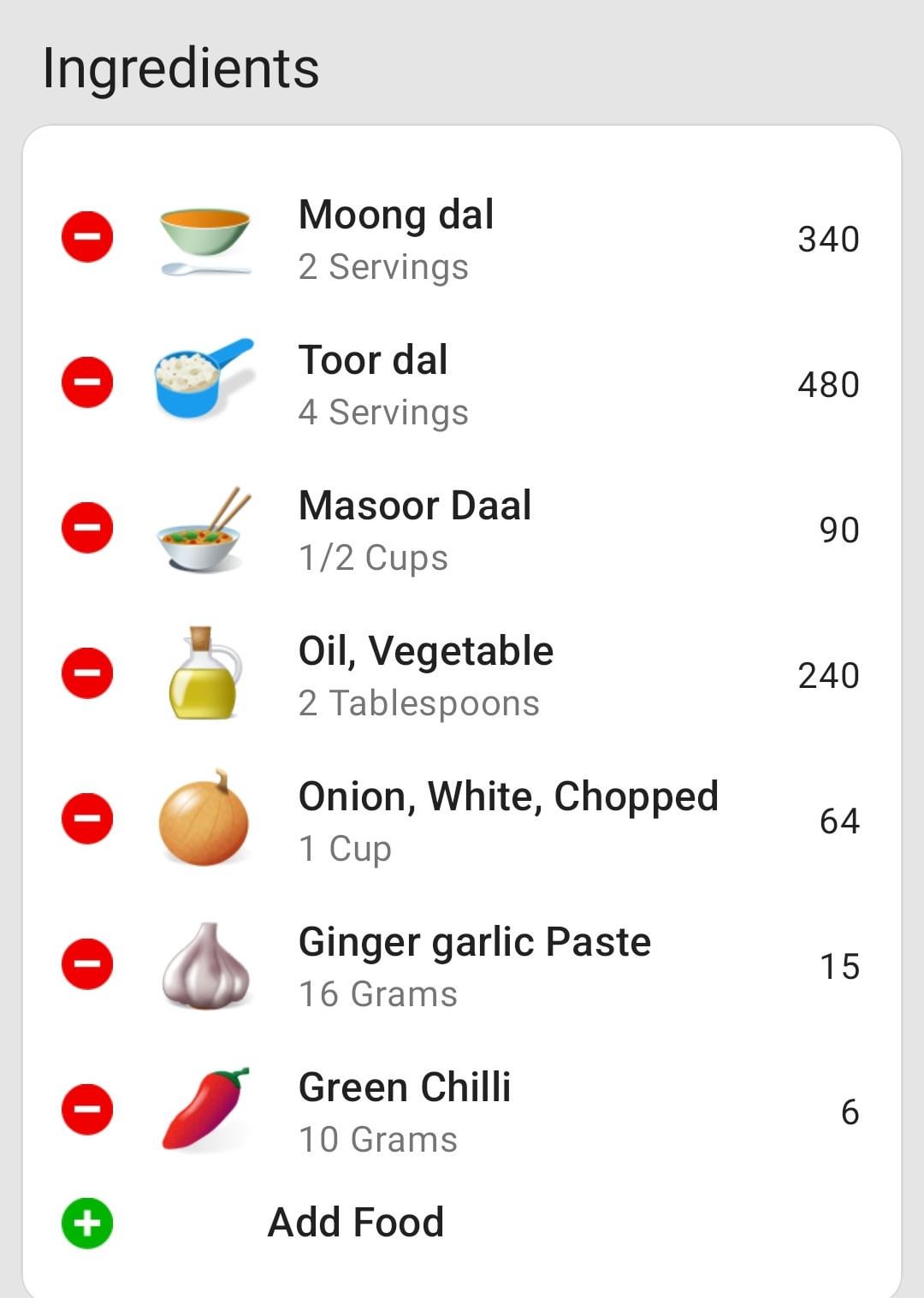
Task: Select the Oil, Vegetable row
Action: pos(425,674)
